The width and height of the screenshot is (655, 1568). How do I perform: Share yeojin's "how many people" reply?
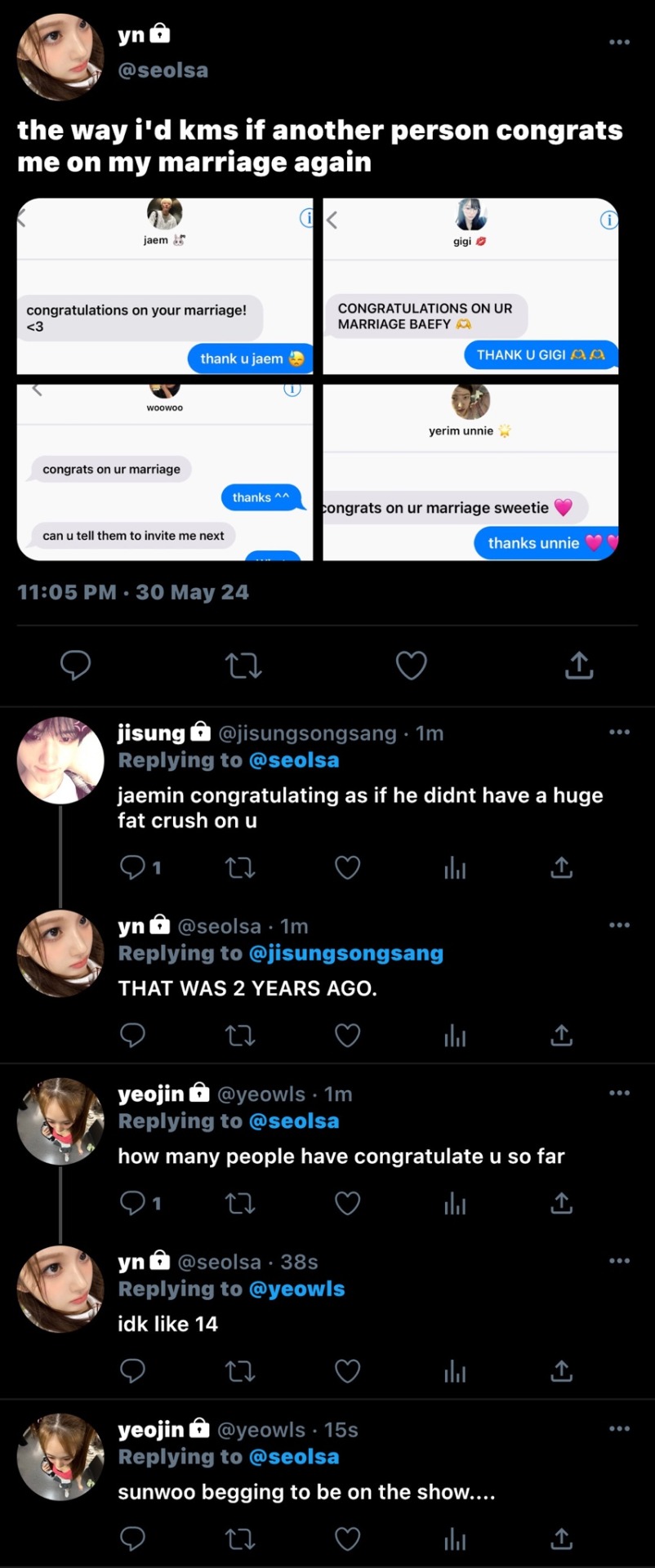(562, 1203)
